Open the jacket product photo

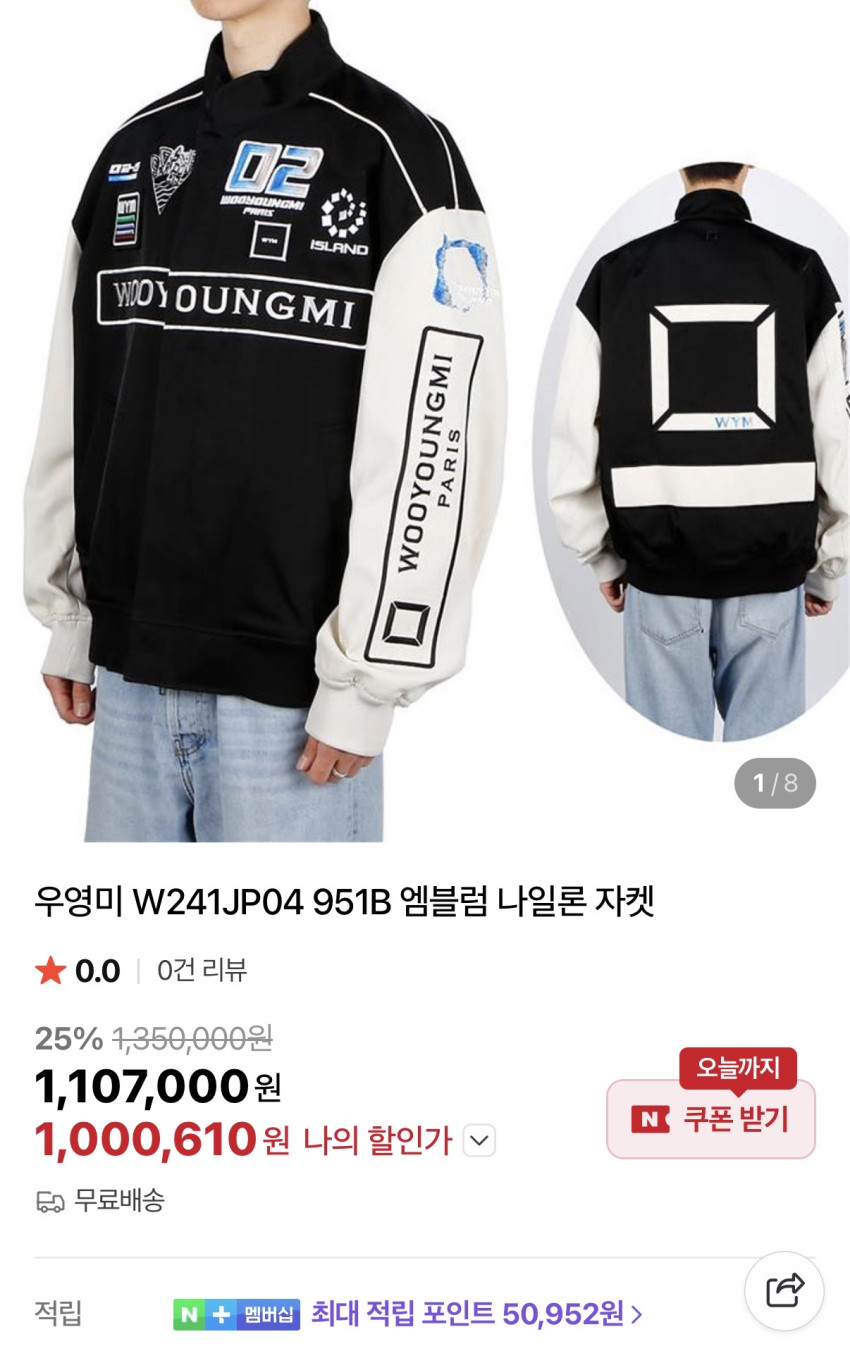(425, 420)
